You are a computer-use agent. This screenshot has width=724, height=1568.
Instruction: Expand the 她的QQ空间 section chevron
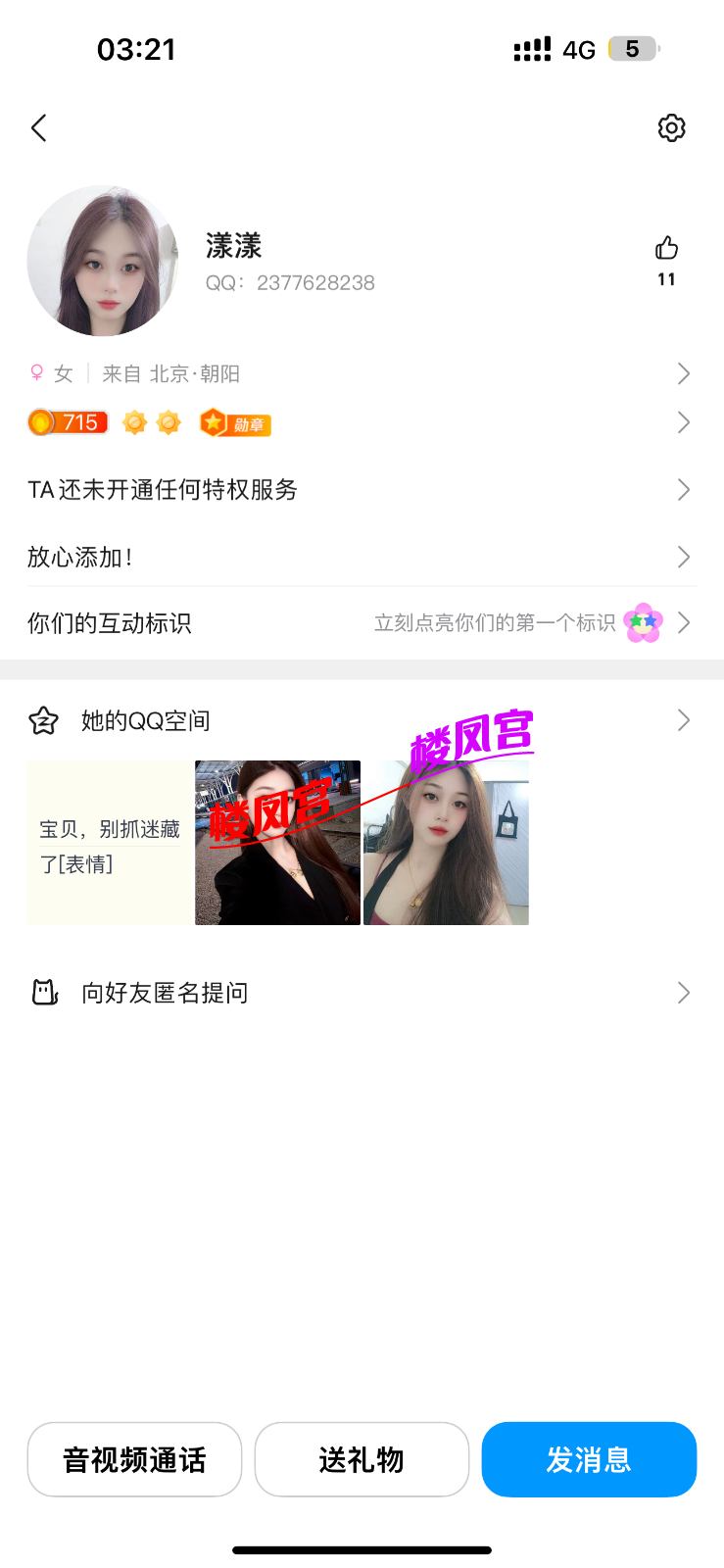683,719
